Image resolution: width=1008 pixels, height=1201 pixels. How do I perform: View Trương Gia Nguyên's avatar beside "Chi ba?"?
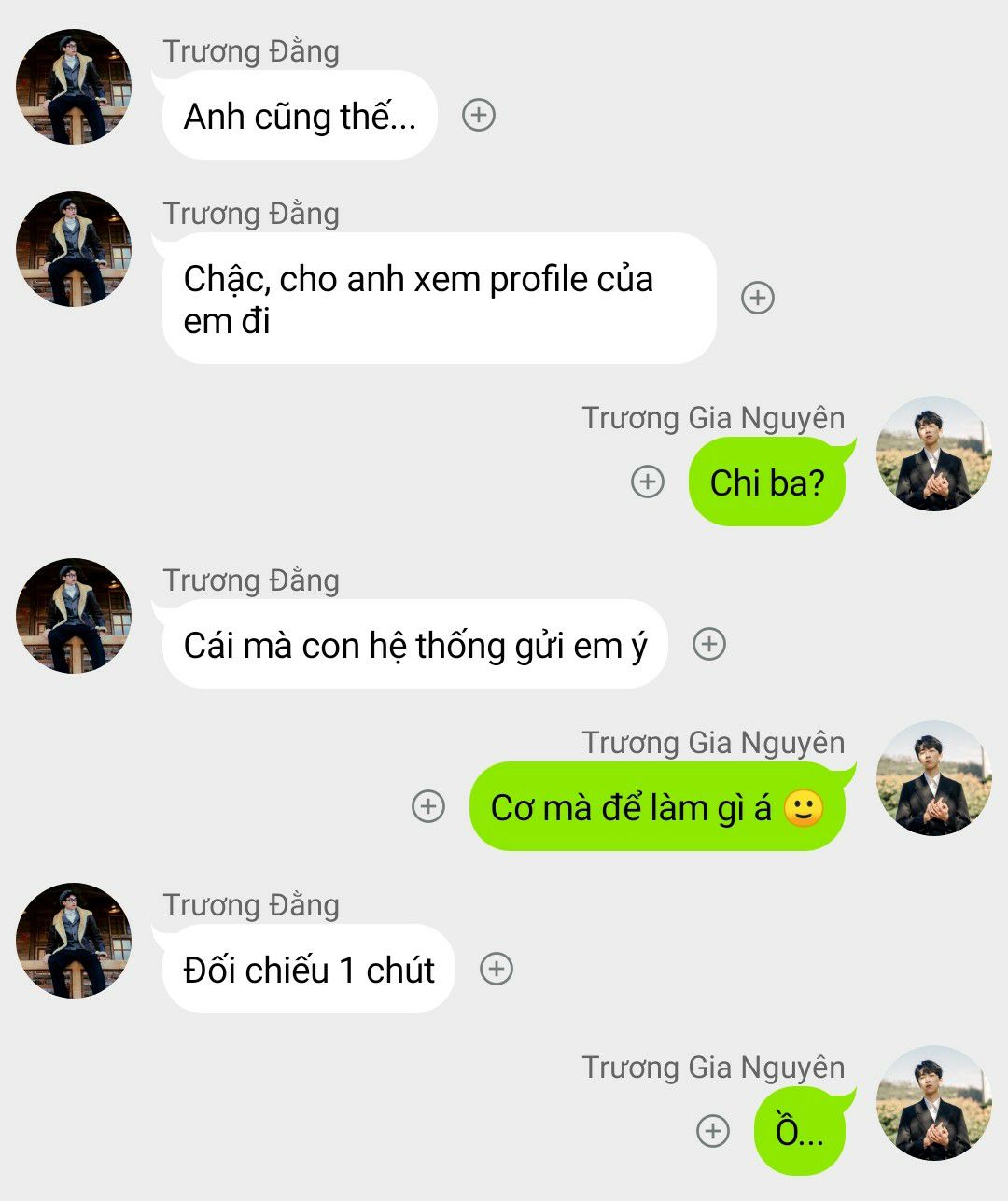(x=933, y=454)
